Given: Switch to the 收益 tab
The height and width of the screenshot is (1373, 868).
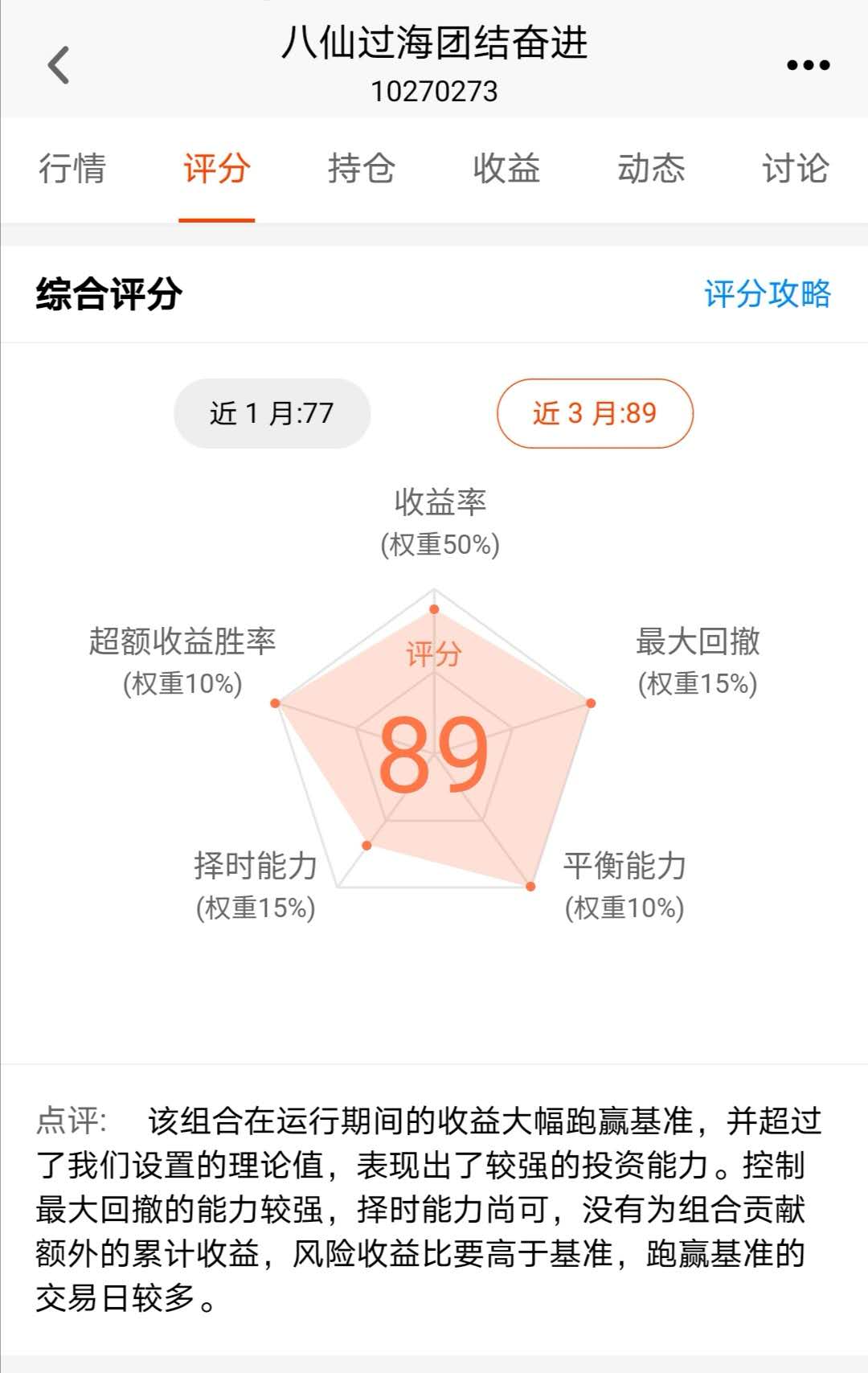Looking at the screenshot, I should click(x=506, y=169).
